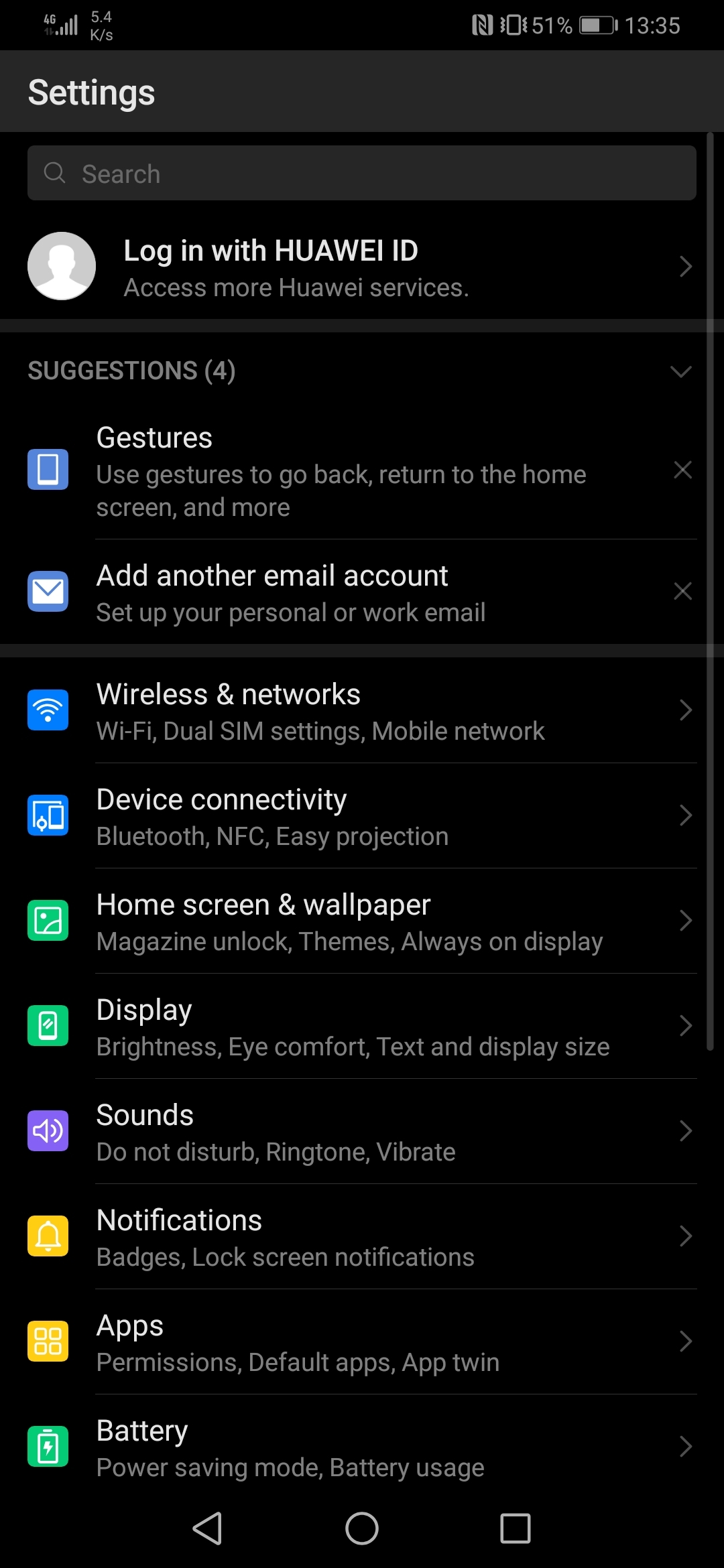Open Wireless & networks settings
Screen dimensions: 724x1568
coord(362,711)
